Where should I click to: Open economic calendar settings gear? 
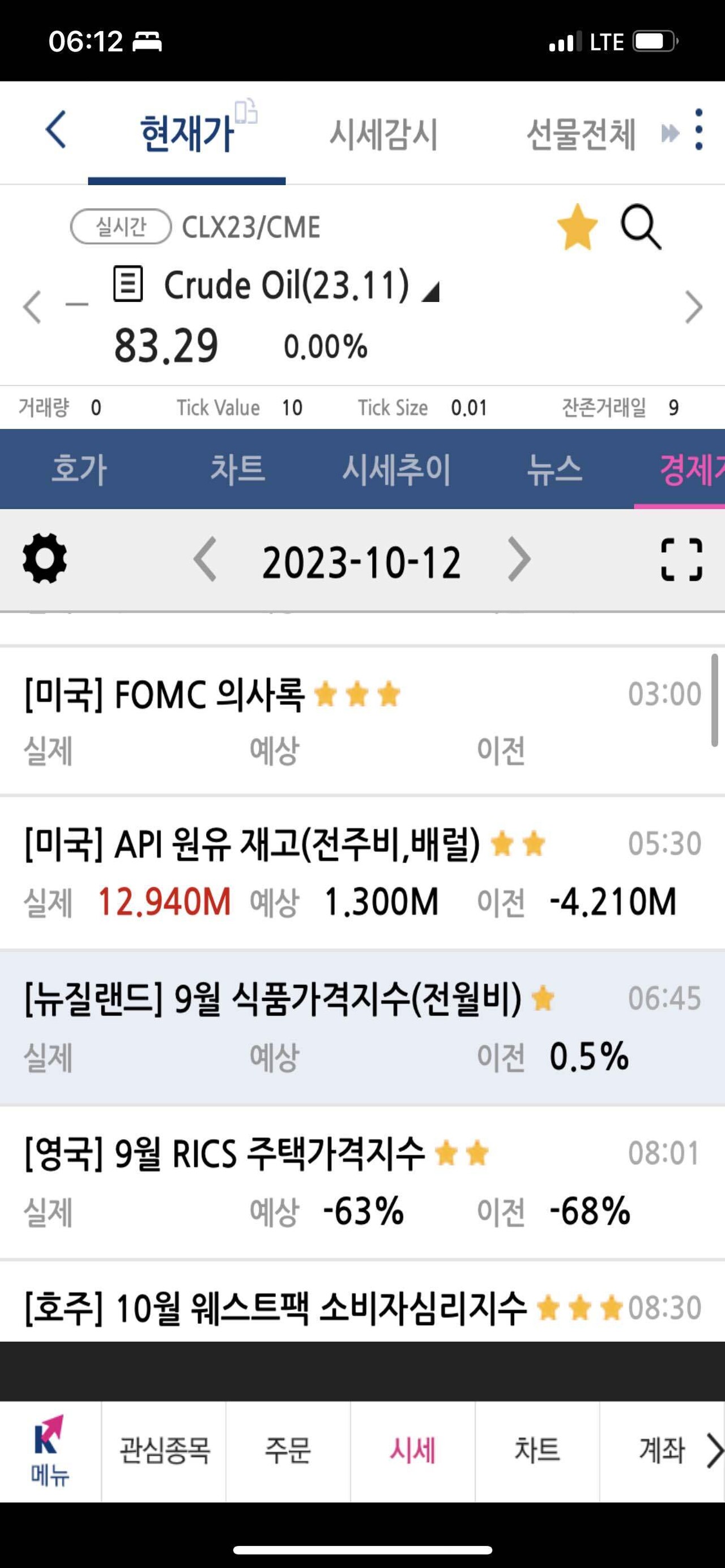[44, 559]
